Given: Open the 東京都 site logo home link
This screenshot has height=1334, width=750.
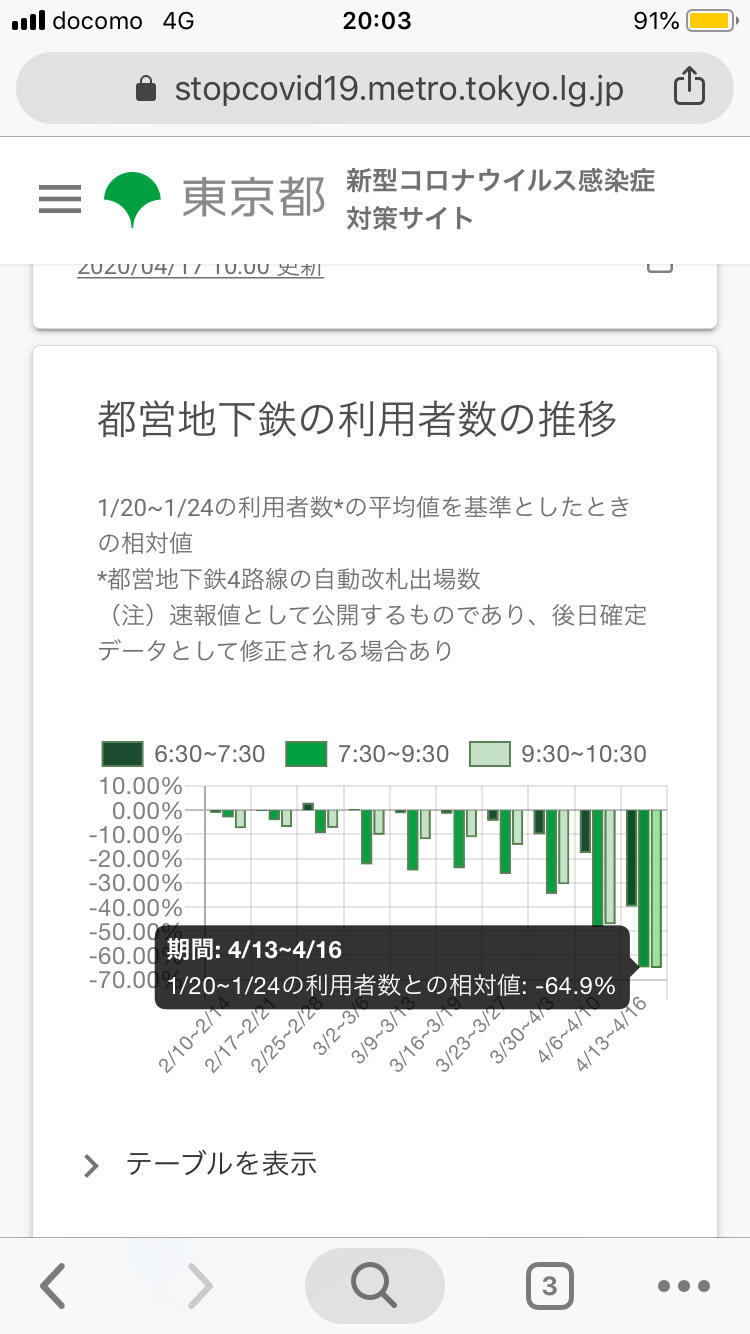Looking at the screenshot, I should 215,199.
